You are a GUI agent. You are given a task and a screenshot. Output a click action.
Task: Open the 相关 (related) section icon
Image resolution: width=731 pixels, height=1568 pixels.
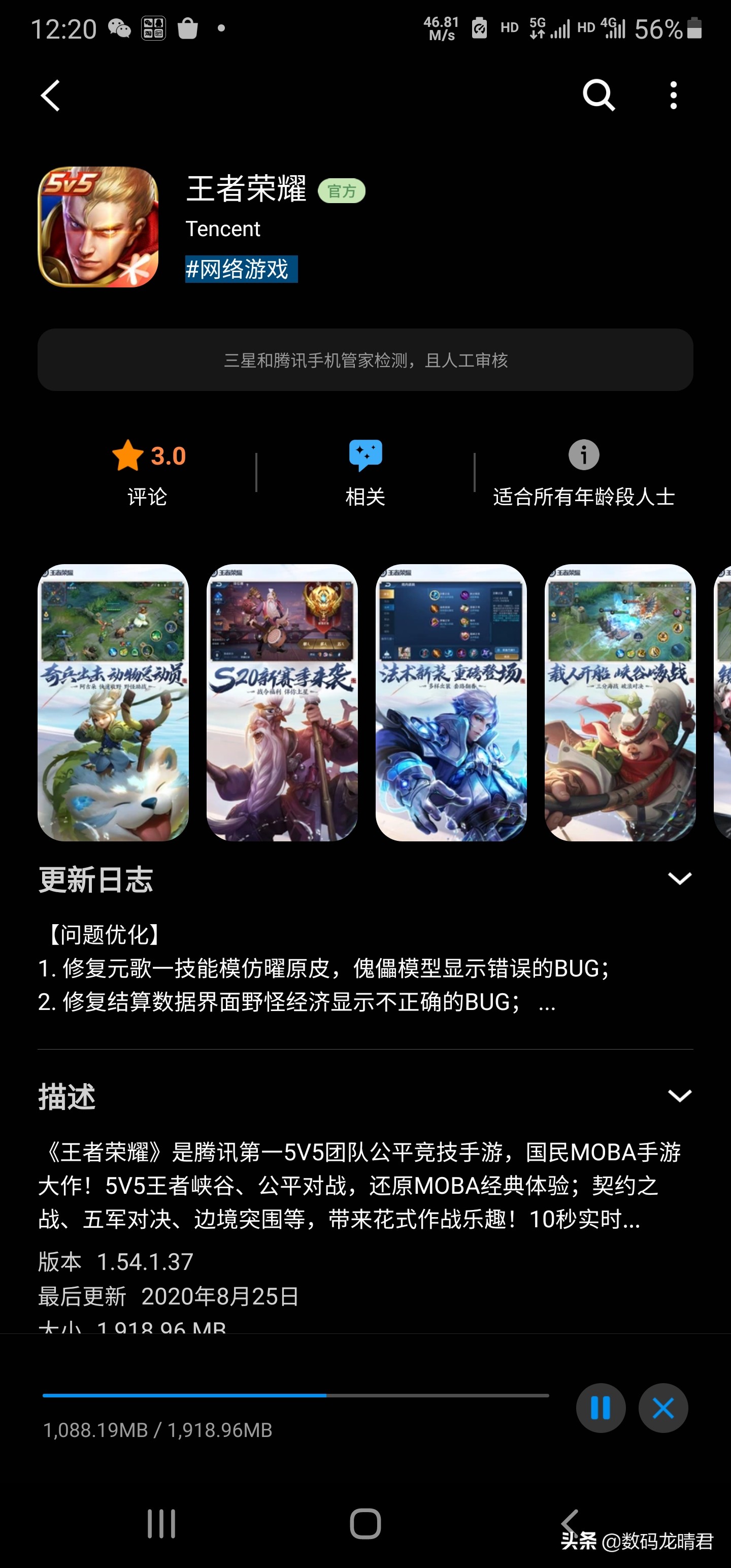(365, 456)
